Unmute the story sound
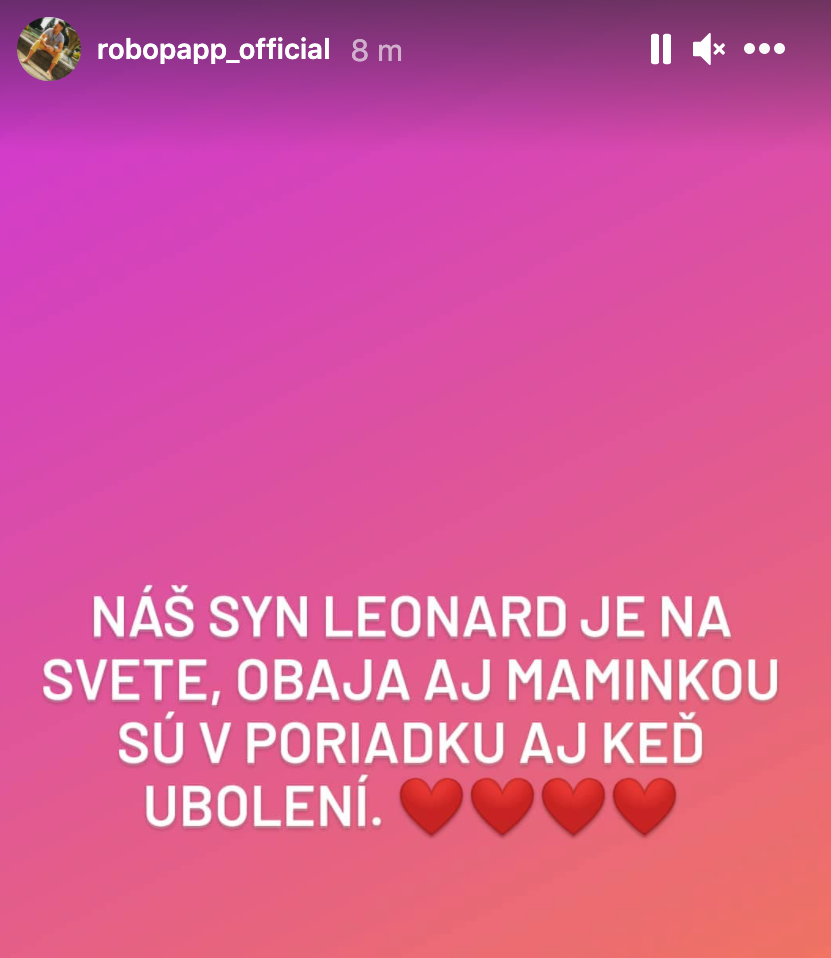 tap(708, 49)
